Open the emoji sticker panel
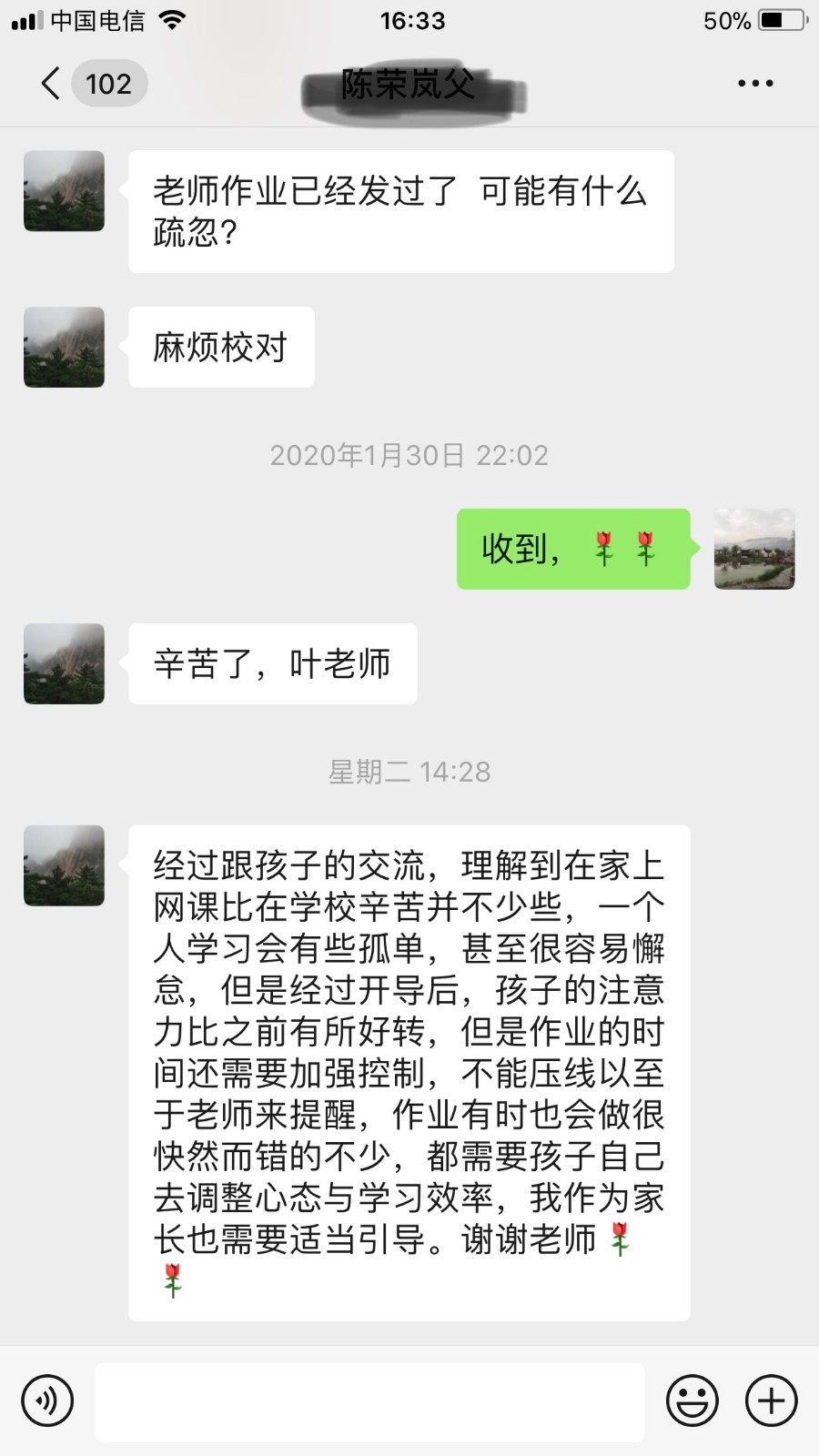 [693, 1400]
